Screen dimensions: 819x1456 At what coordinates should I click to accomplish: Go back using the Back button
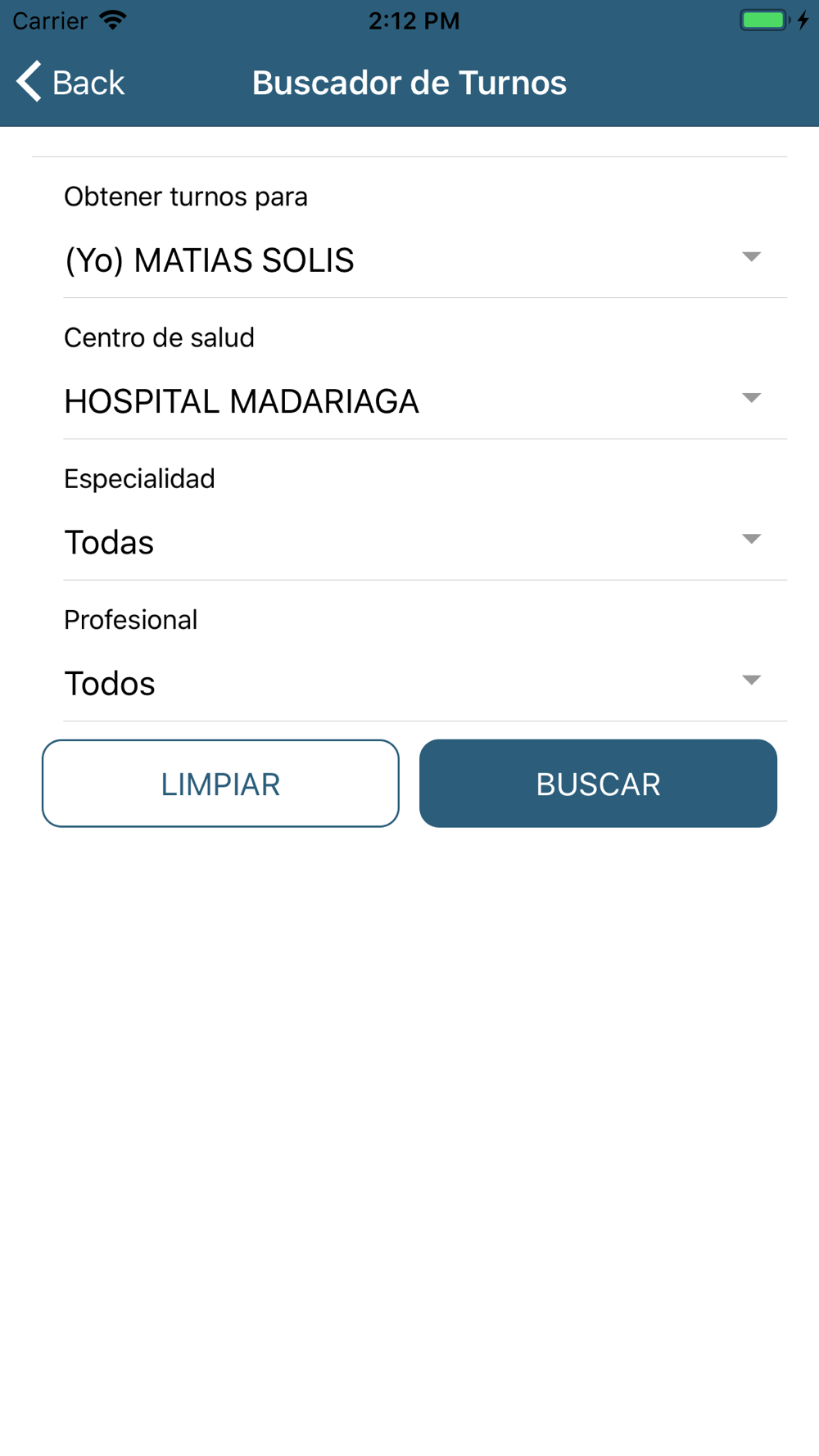(x=70, y=82)
